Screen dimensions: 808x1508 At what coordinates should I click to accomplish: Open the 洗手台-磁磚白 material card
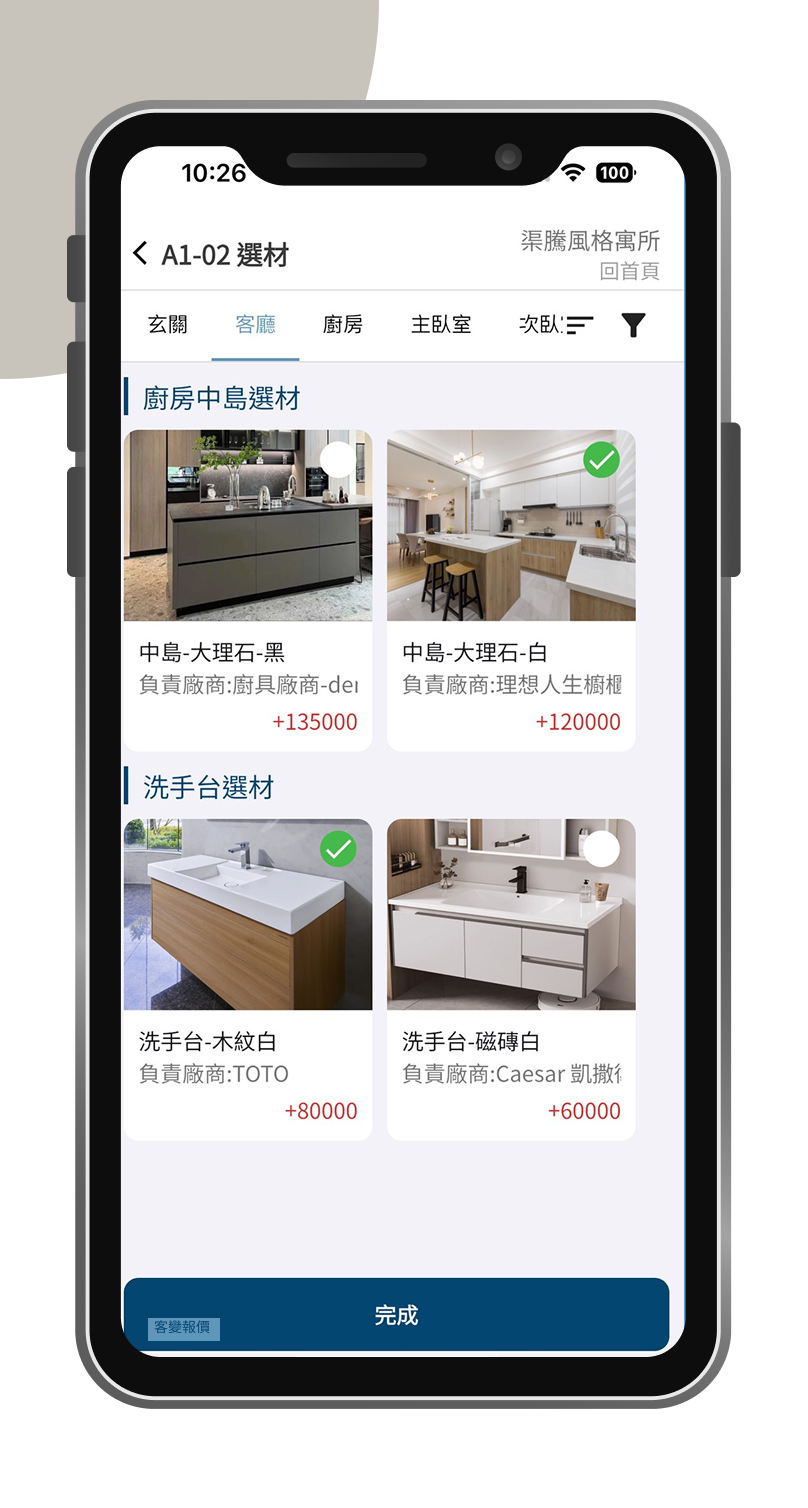coord(511,979)
